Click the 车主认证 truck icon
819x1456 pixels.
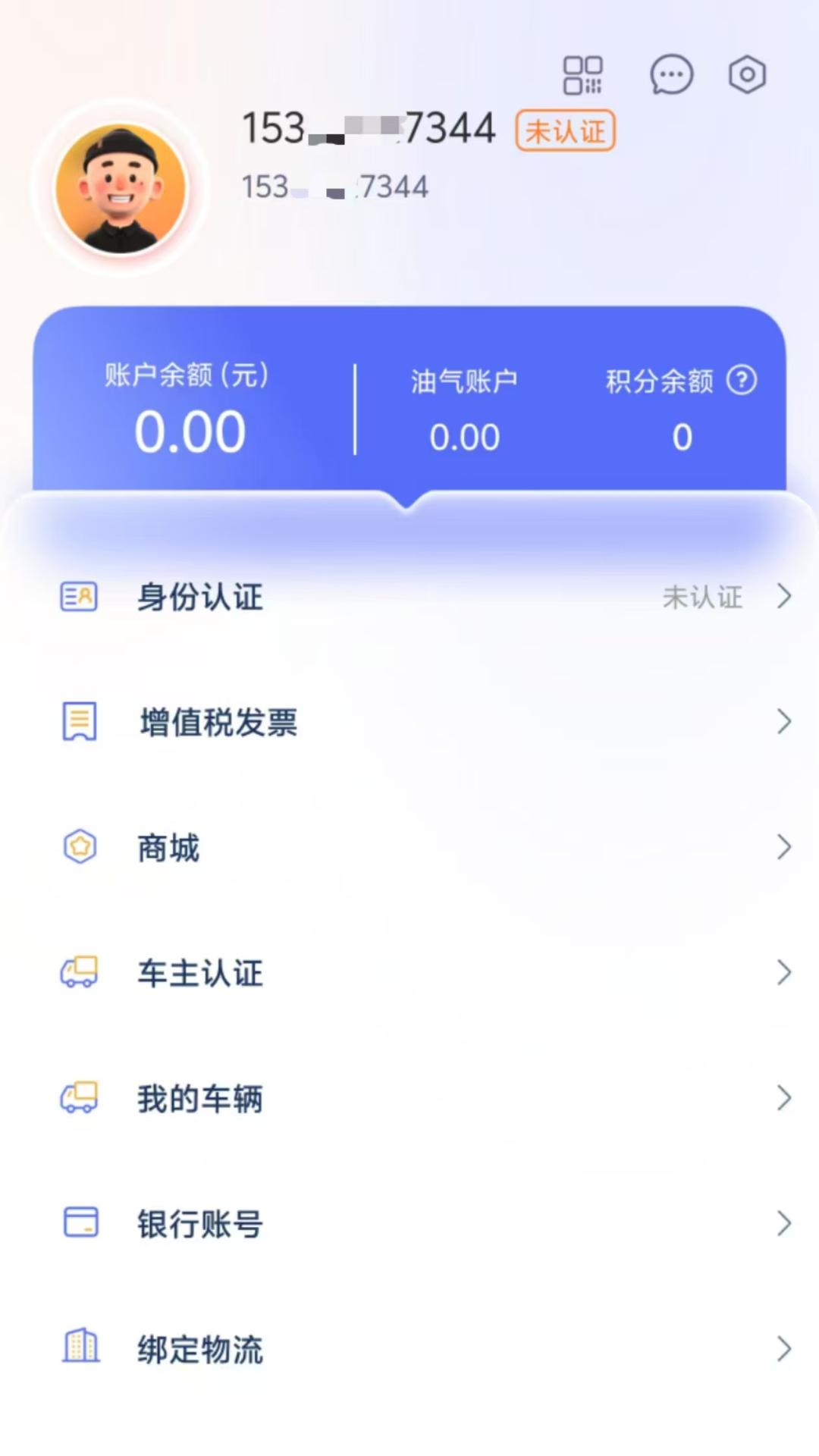[x=79, y=972]
